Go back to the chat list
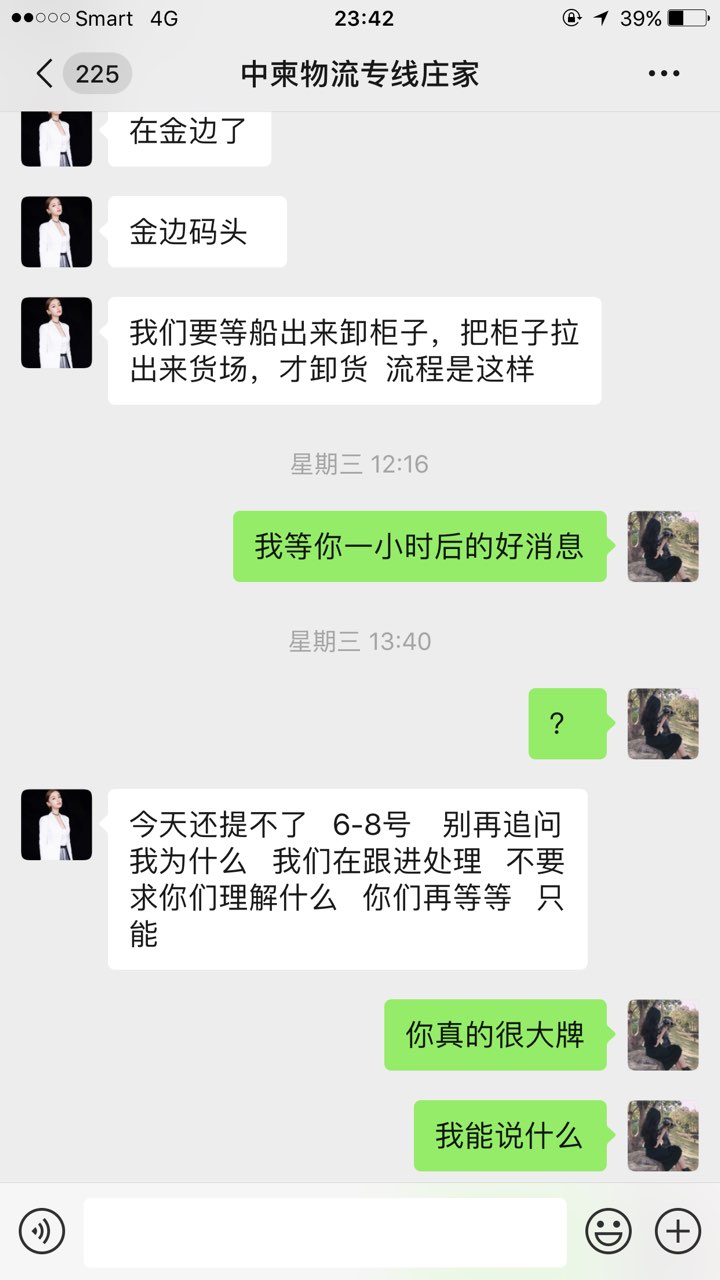This screenshot has width=720, height=1280. tap(45, 74)
